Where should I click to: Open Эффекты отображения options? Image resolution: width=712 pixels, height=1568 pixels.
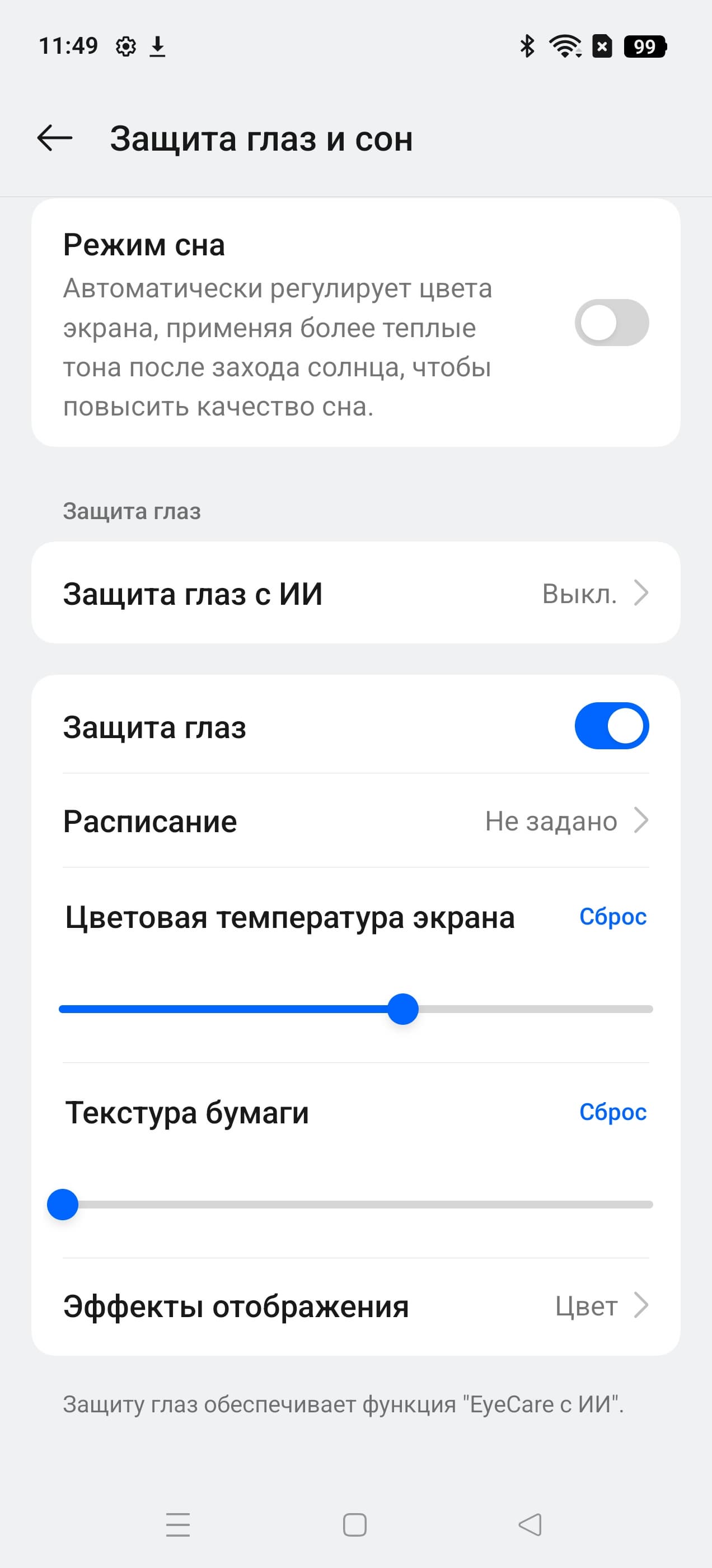(x=355, y=1306)
